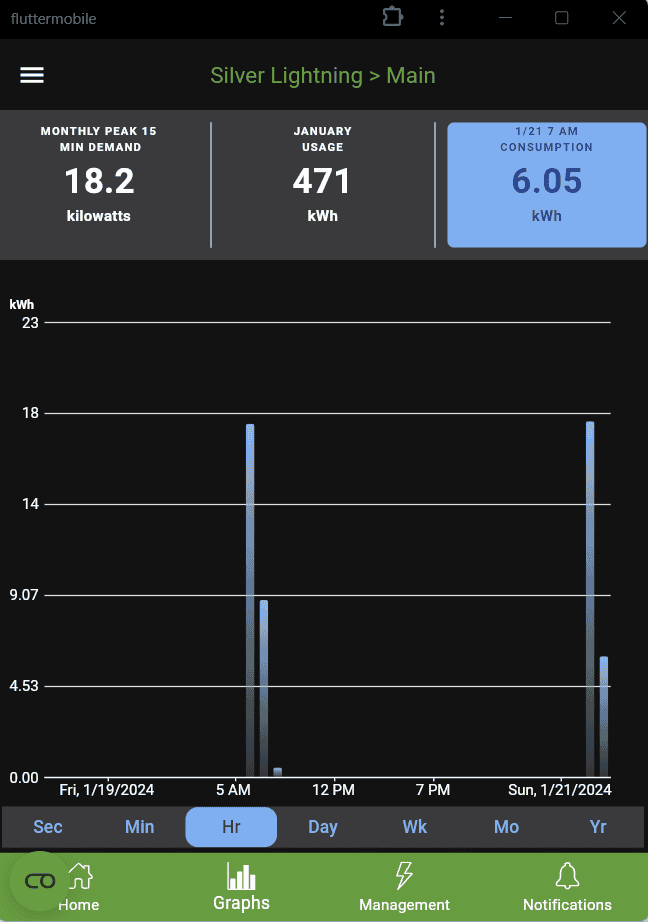Open the Management tab
Viewport: 648px width, 922px height.
[404, 887]
